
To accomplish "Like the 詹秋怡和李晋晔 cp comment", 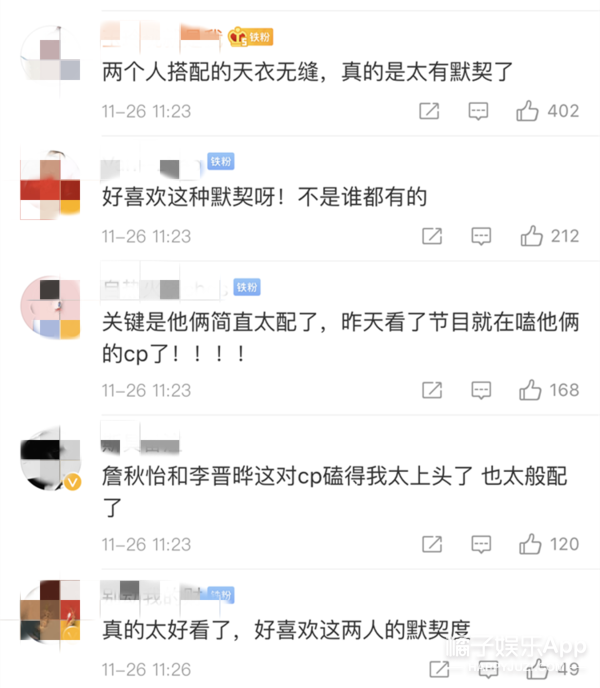I will [530, 544].
